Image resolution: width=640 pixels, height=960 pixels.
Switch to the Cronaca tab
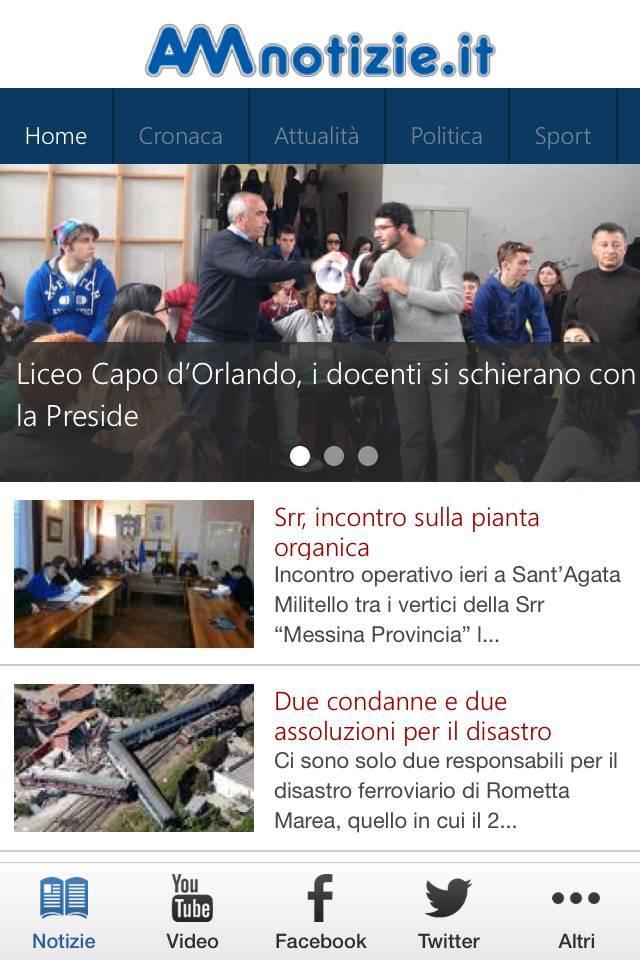180,136
